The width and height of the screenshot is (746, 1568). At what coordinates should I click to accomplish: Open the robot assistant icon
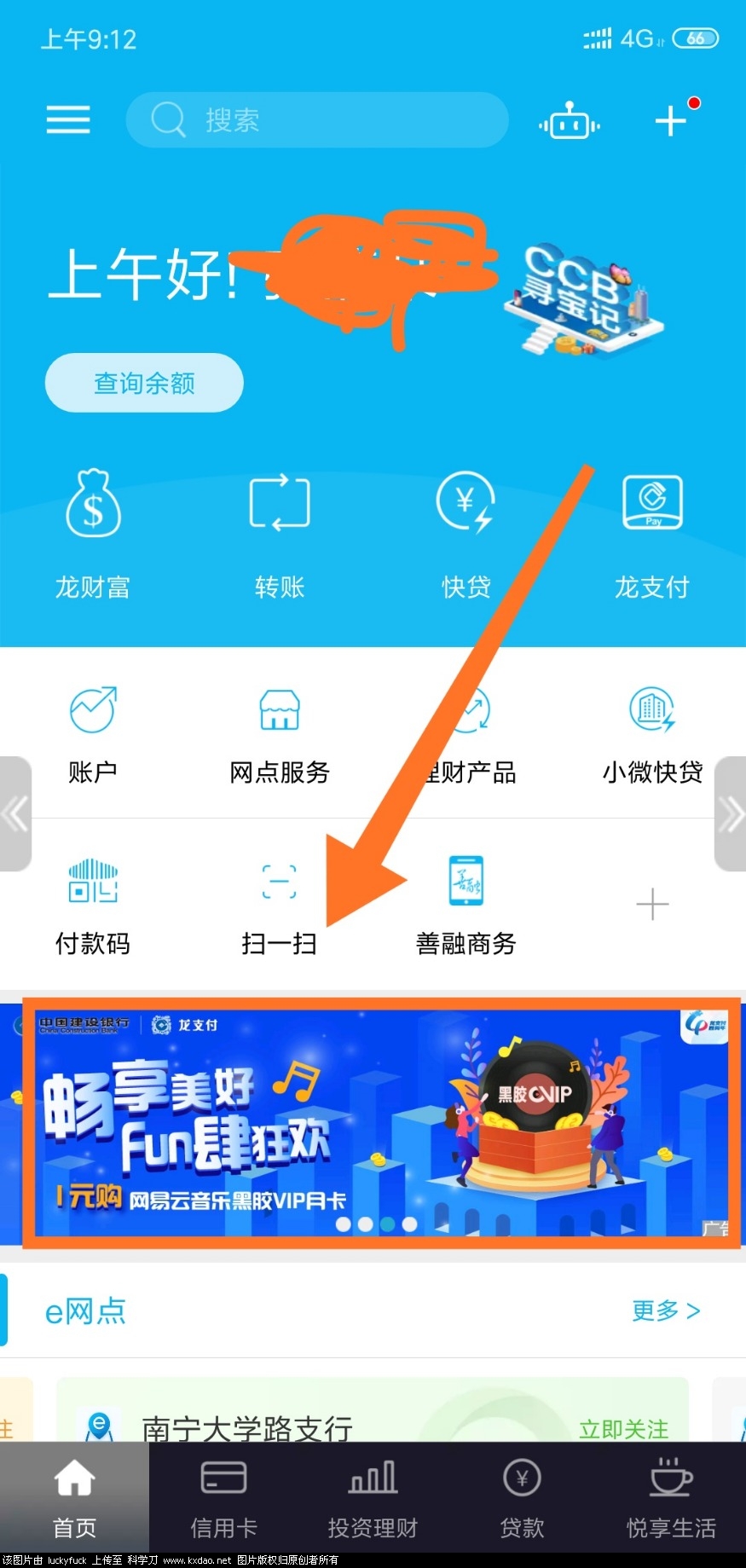click(x=569, y=122)
